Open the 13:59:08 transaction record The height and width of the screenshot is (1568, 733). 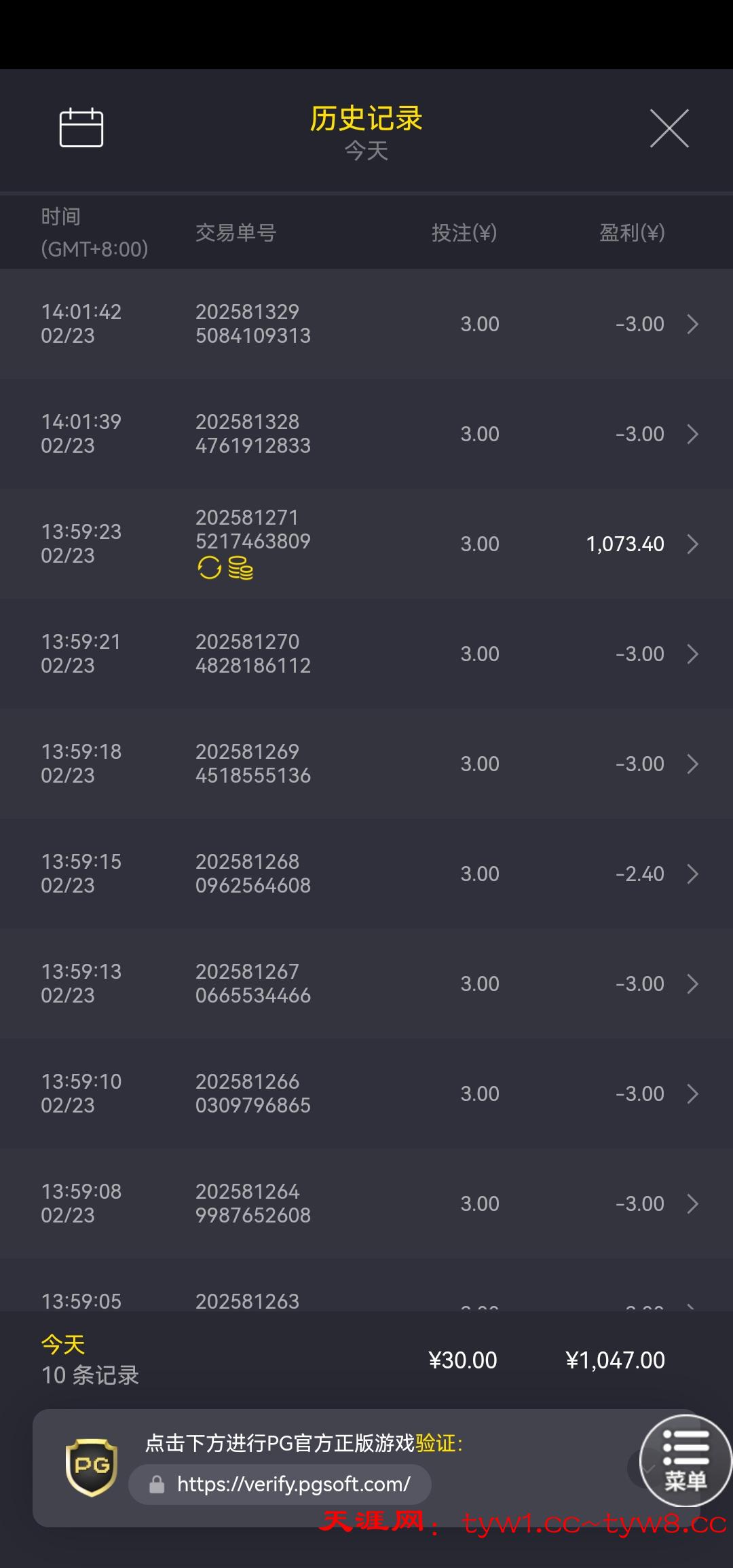366,1203
